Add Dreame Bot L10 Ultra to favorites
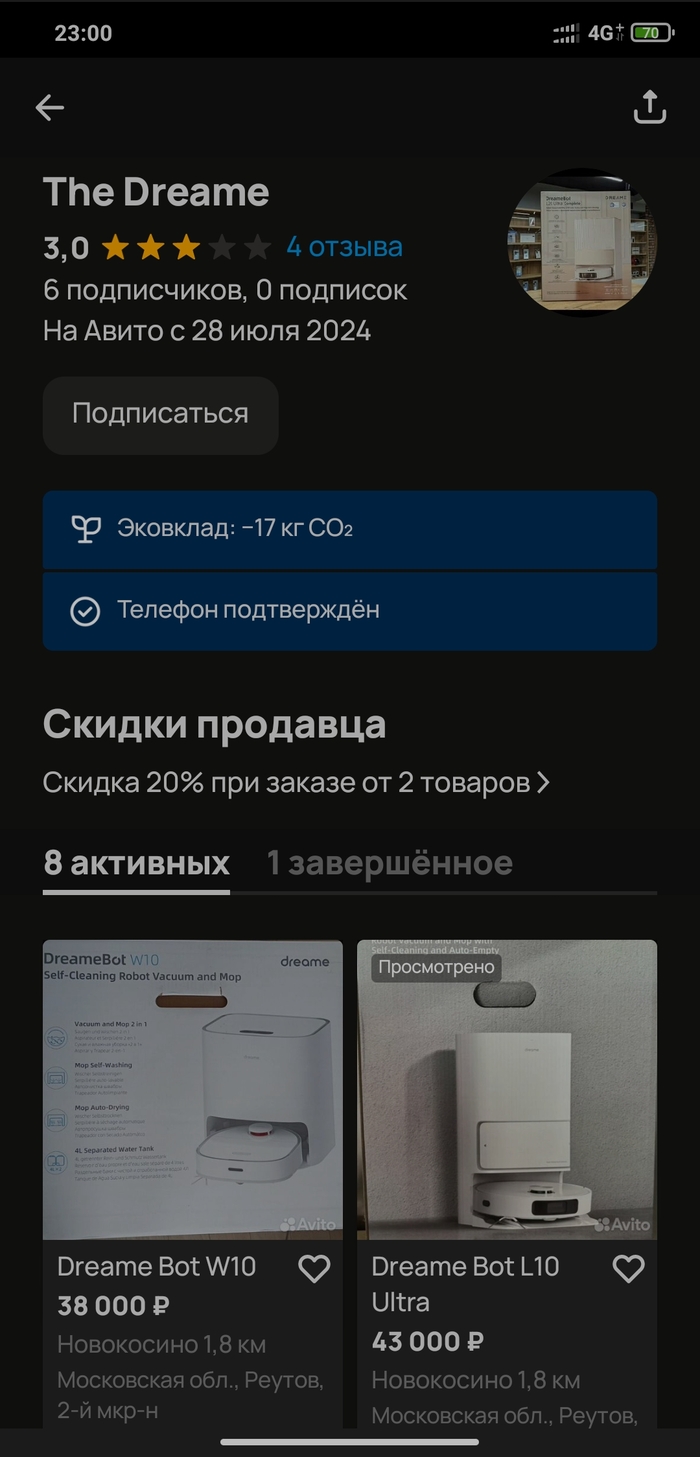Viewport: 700px width, 1457px height. click(628, 1269)
